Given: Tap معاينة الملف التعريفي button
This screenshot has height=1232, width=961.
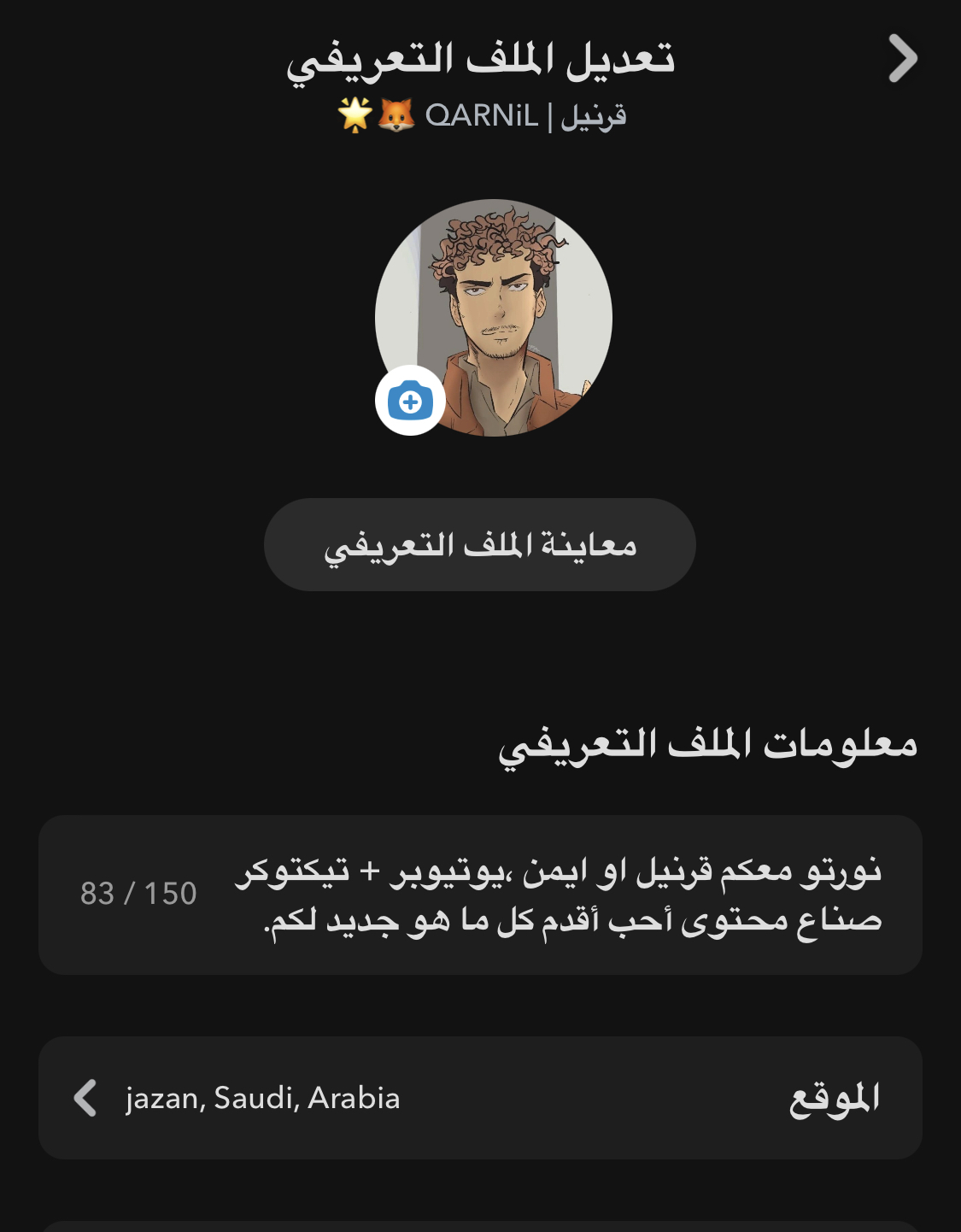Looking at the screenshot, I should pos(480,545).
